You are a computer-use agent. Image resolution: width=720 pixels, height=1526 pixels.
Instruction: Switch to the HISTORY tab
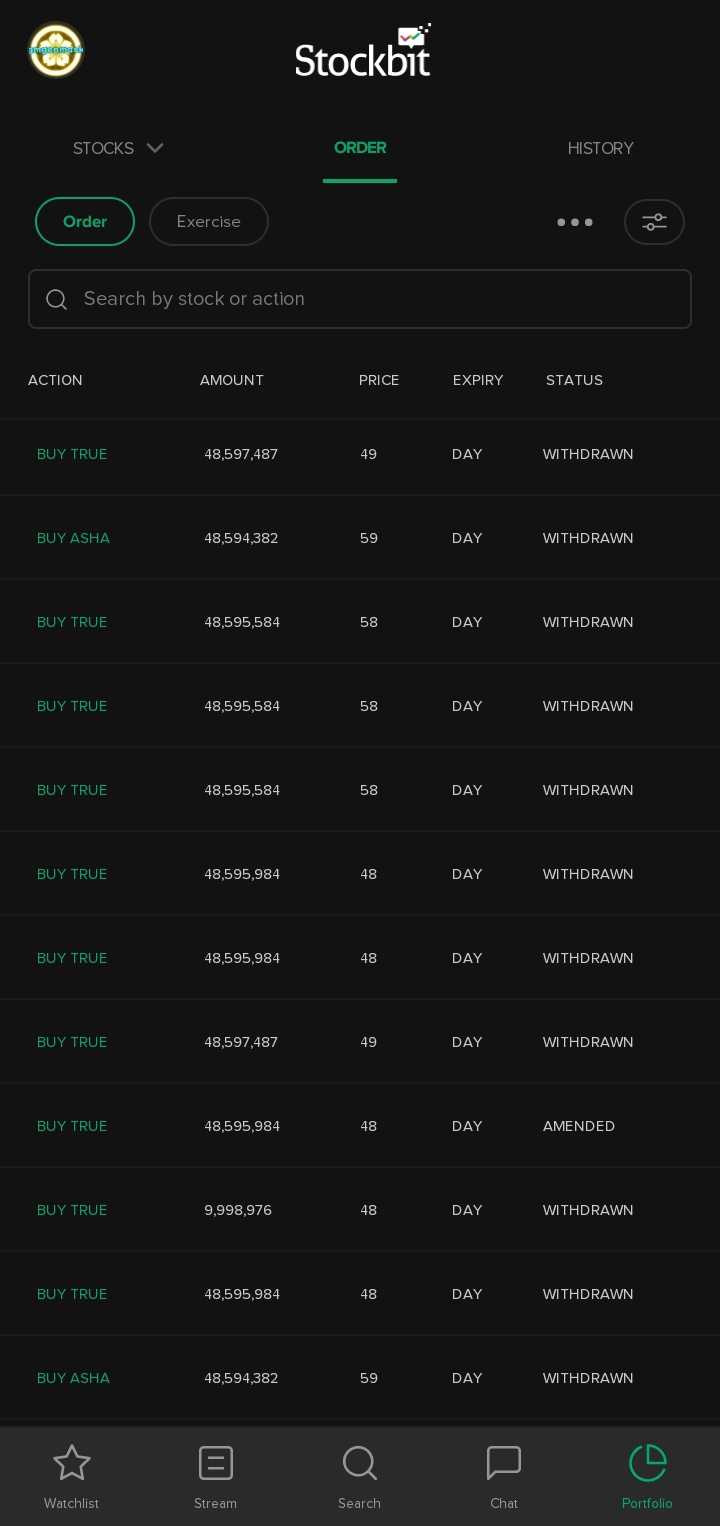[x=600, y=148]
